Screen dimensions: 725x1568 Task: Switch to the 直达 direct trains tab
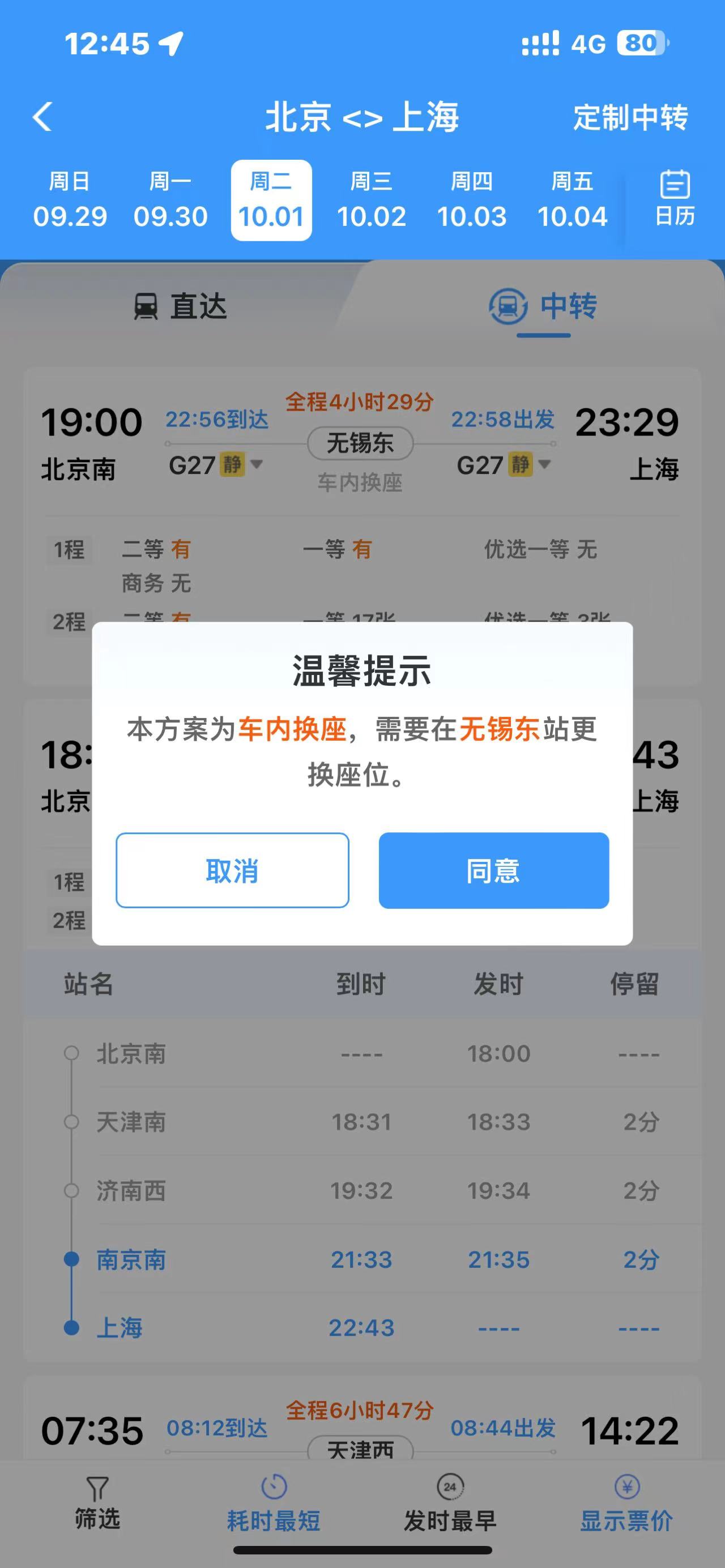180,306
